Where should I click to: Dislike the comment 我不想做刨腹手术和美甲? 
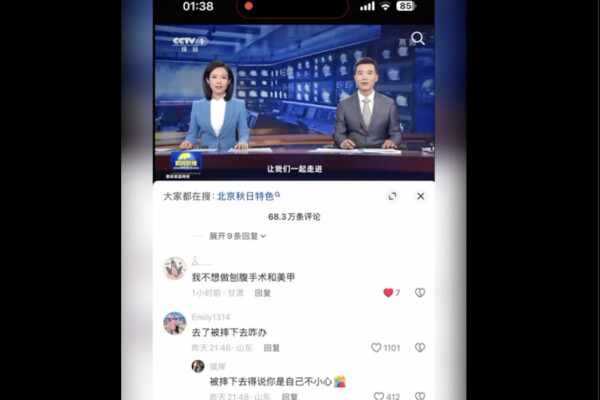(420, 293)
